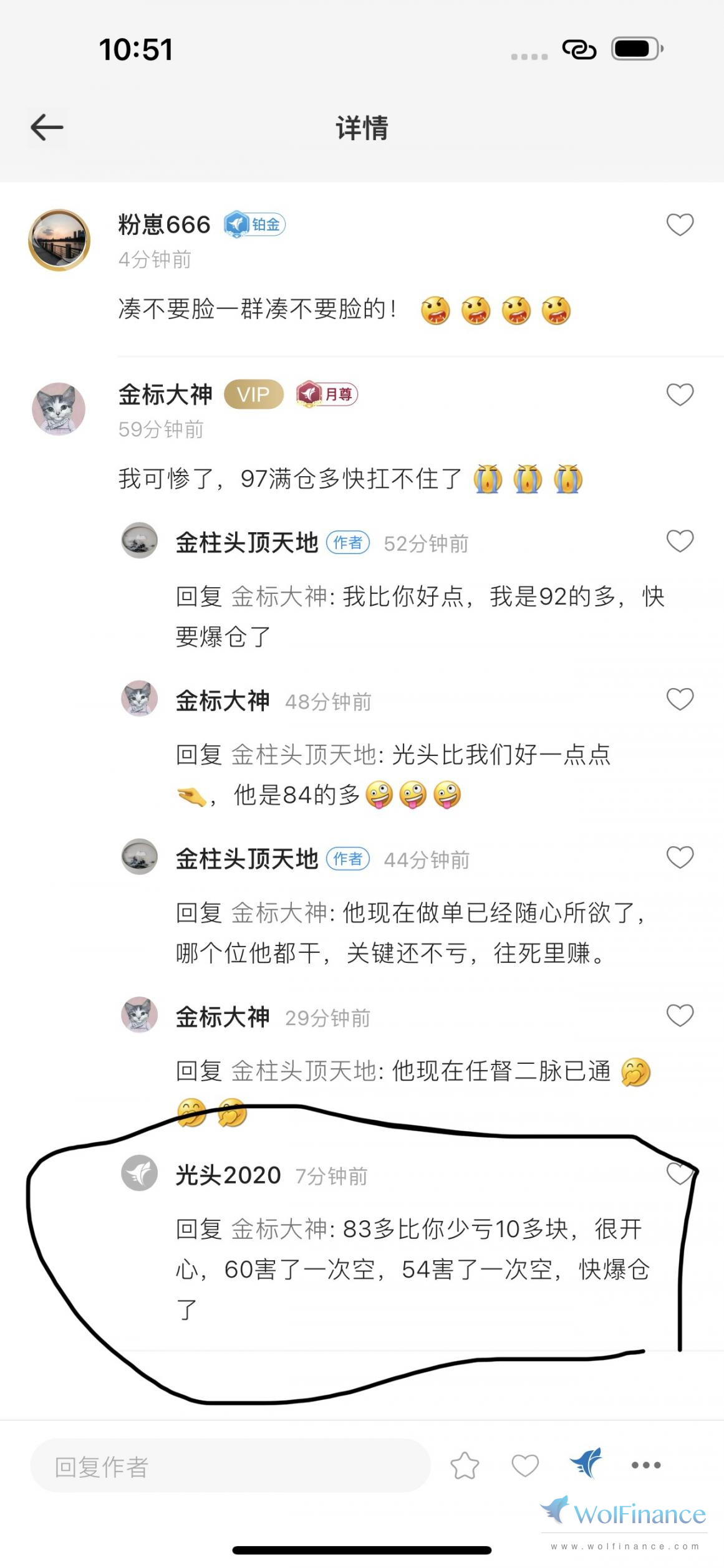Viewport: 724px width, 1568px height.
Task: Open 粉崽666's profile avatar
Action: point(59,240)
